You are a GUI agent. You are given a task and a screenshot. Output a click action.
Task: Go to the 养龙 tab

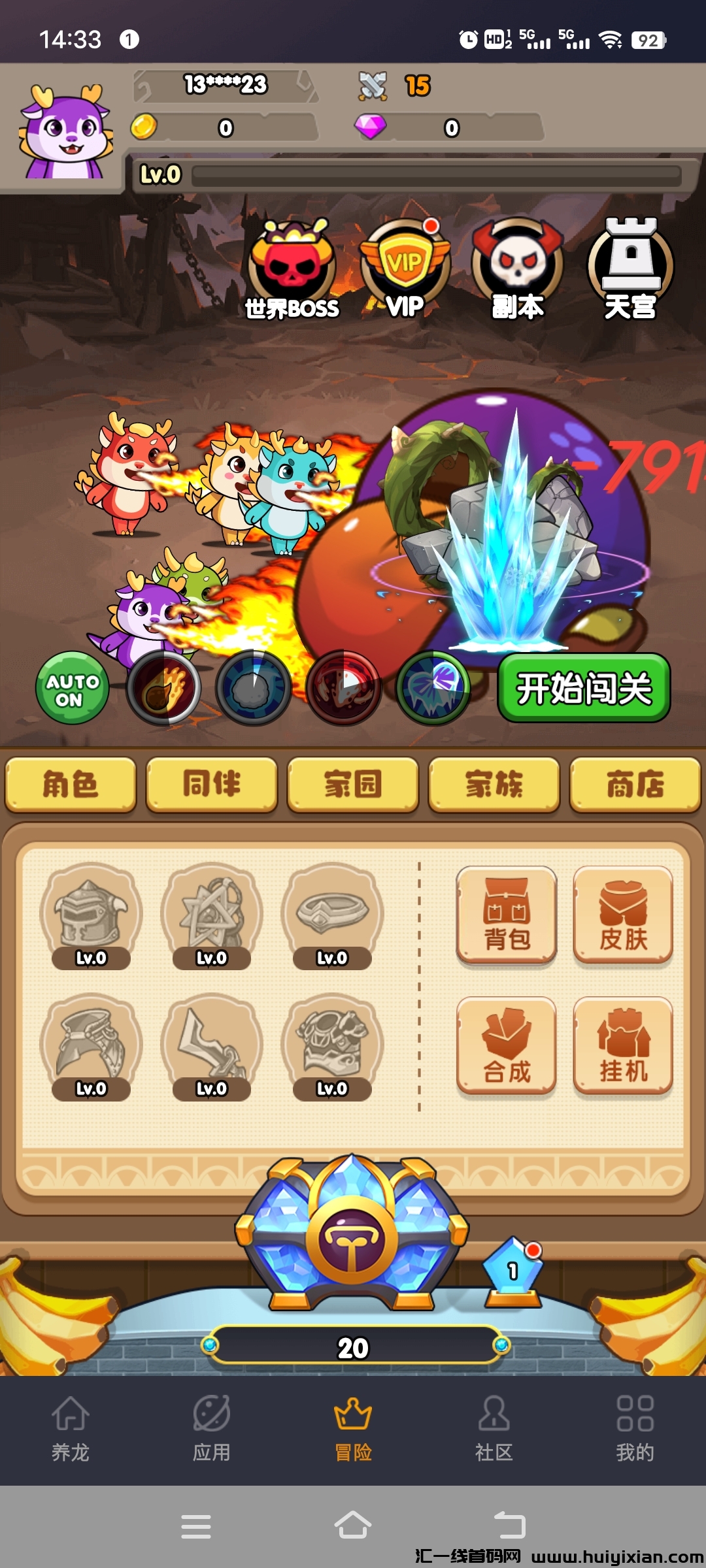pos(71,1429)
